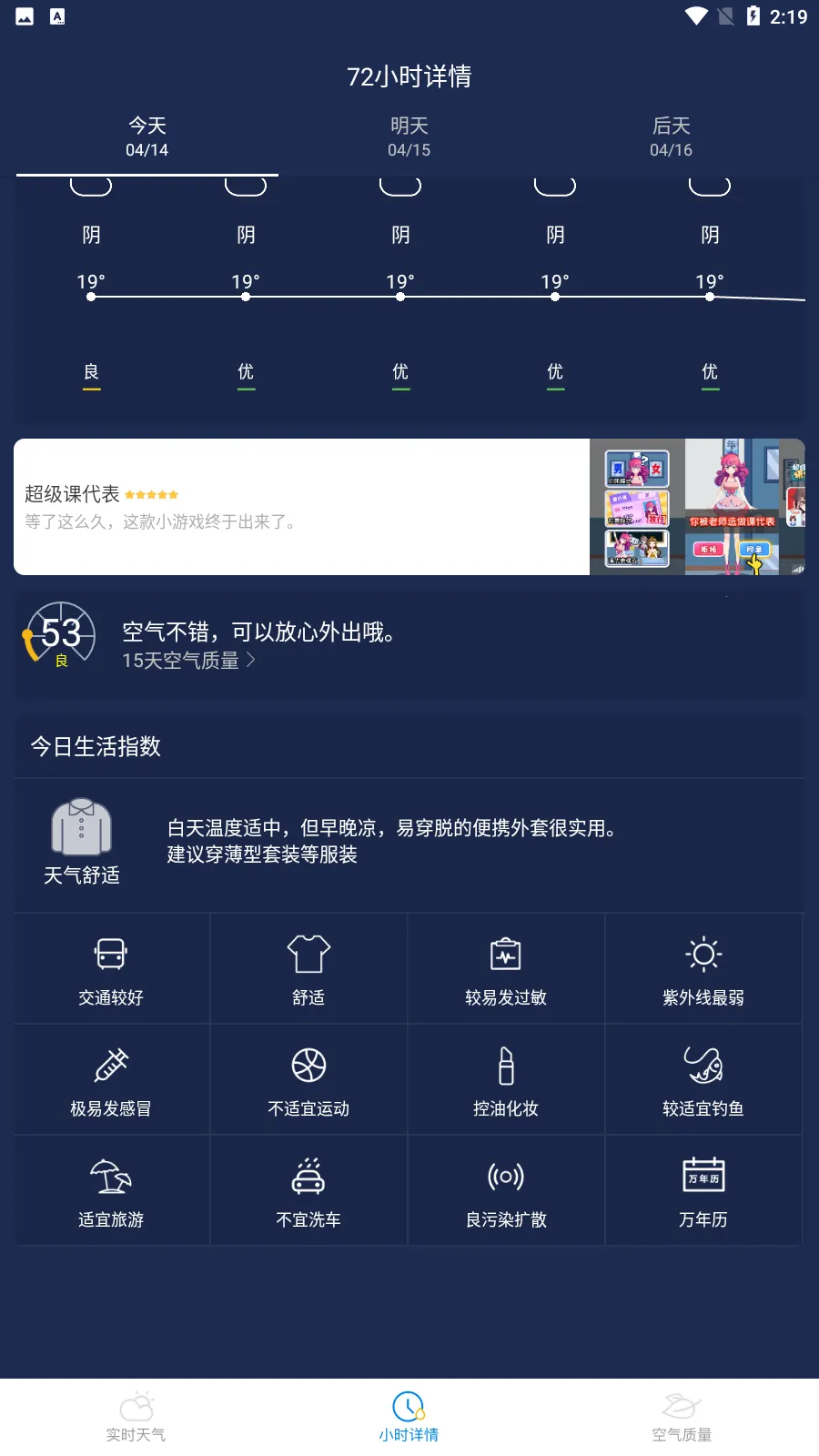This screenshot has height=1456, width=819.
Task: View the 不适宜运动 exercise index
Action: coord(308,1081)
